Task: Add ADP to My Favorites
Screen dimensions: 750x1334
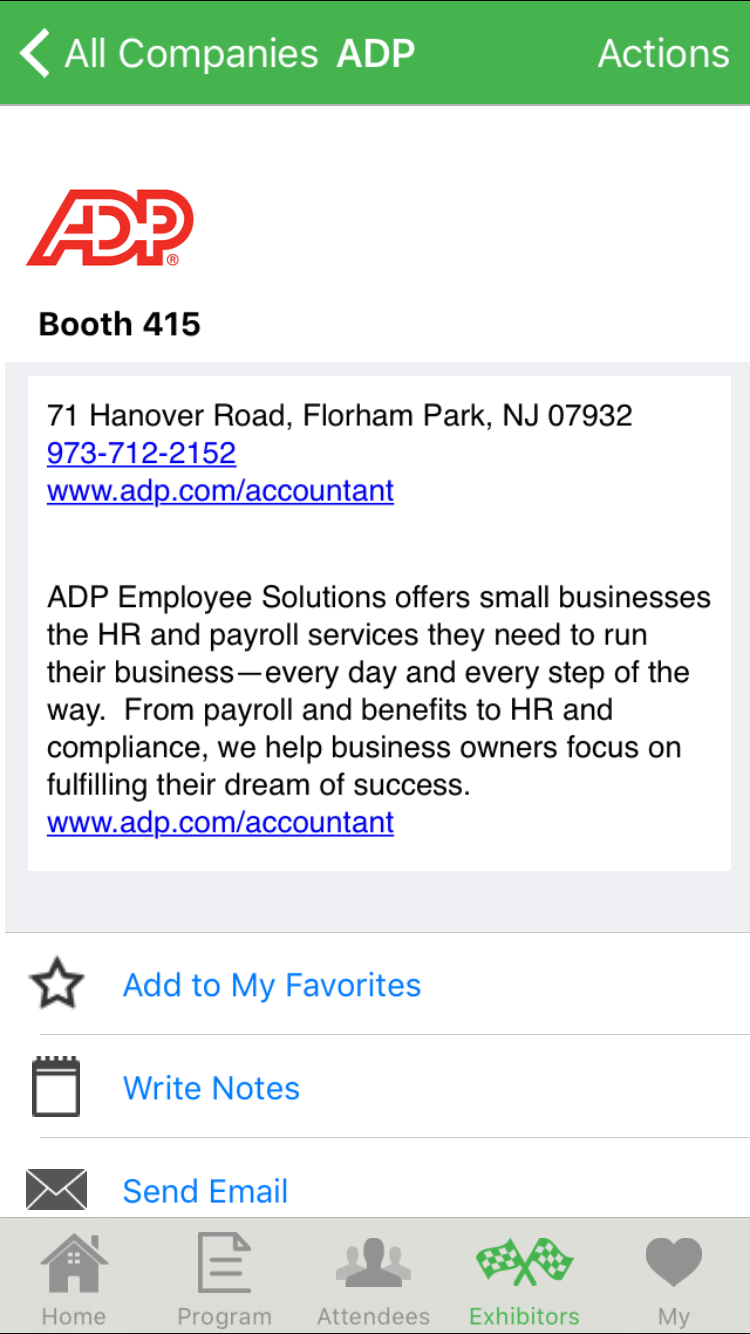Action: point(271,985)
